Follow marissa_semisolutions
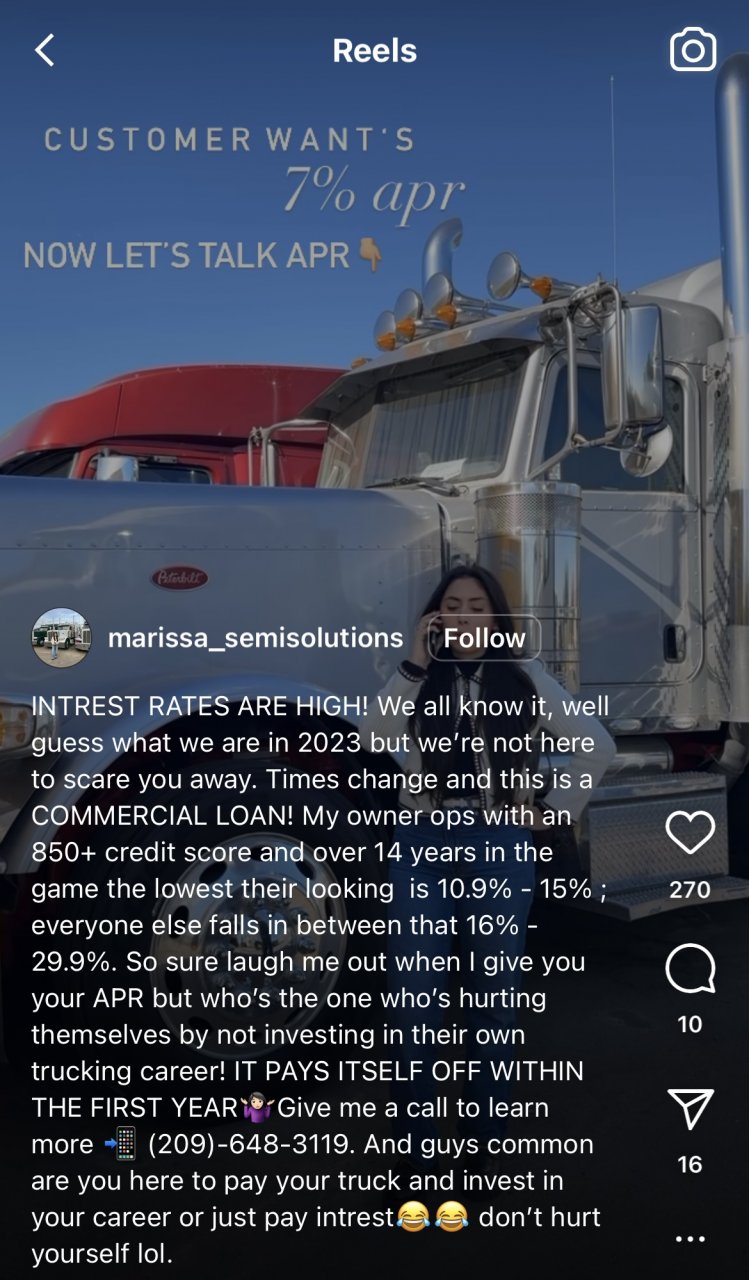This screenshot has width=749, height=1280. (x=484, y=638)
